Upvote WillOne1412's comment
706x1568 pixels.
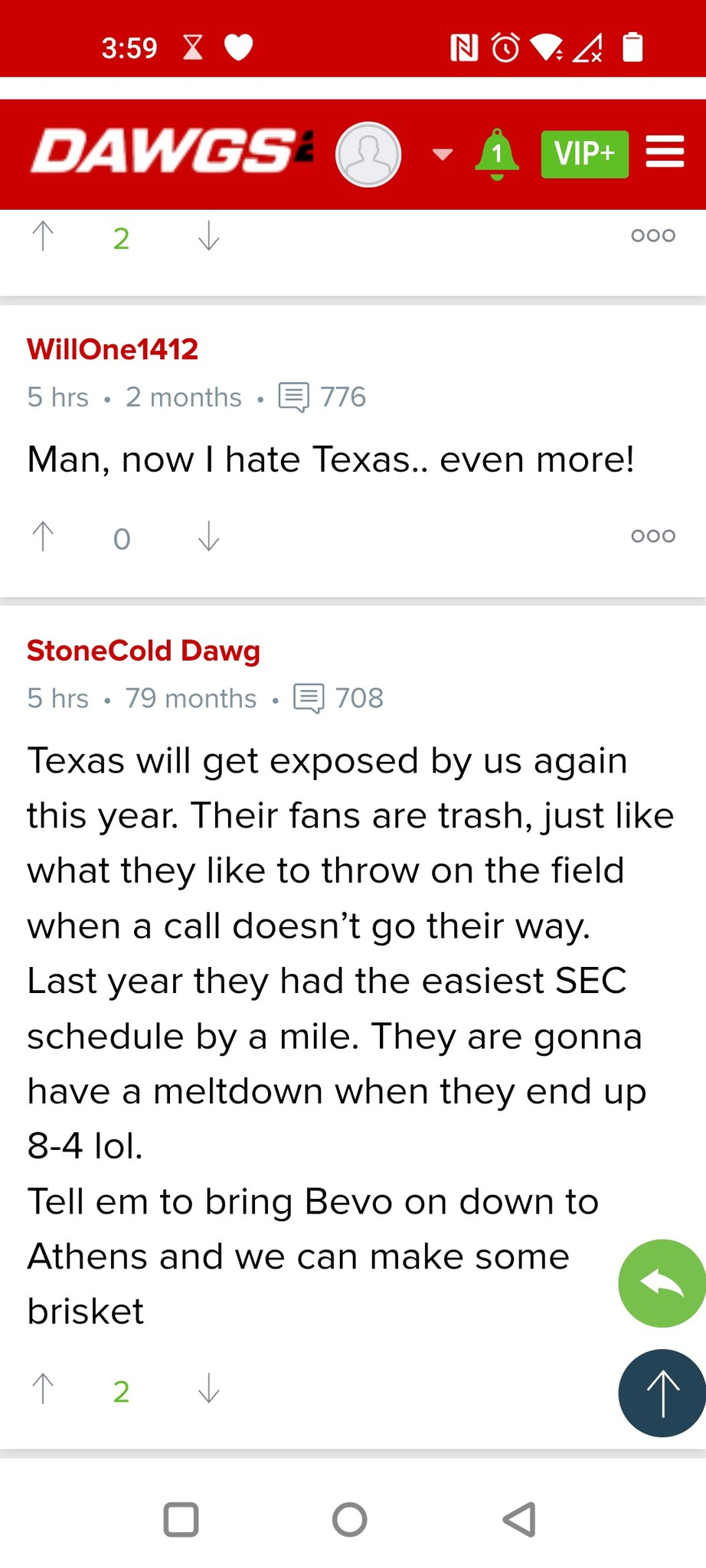pyautogui.click(x=43, y=537)
